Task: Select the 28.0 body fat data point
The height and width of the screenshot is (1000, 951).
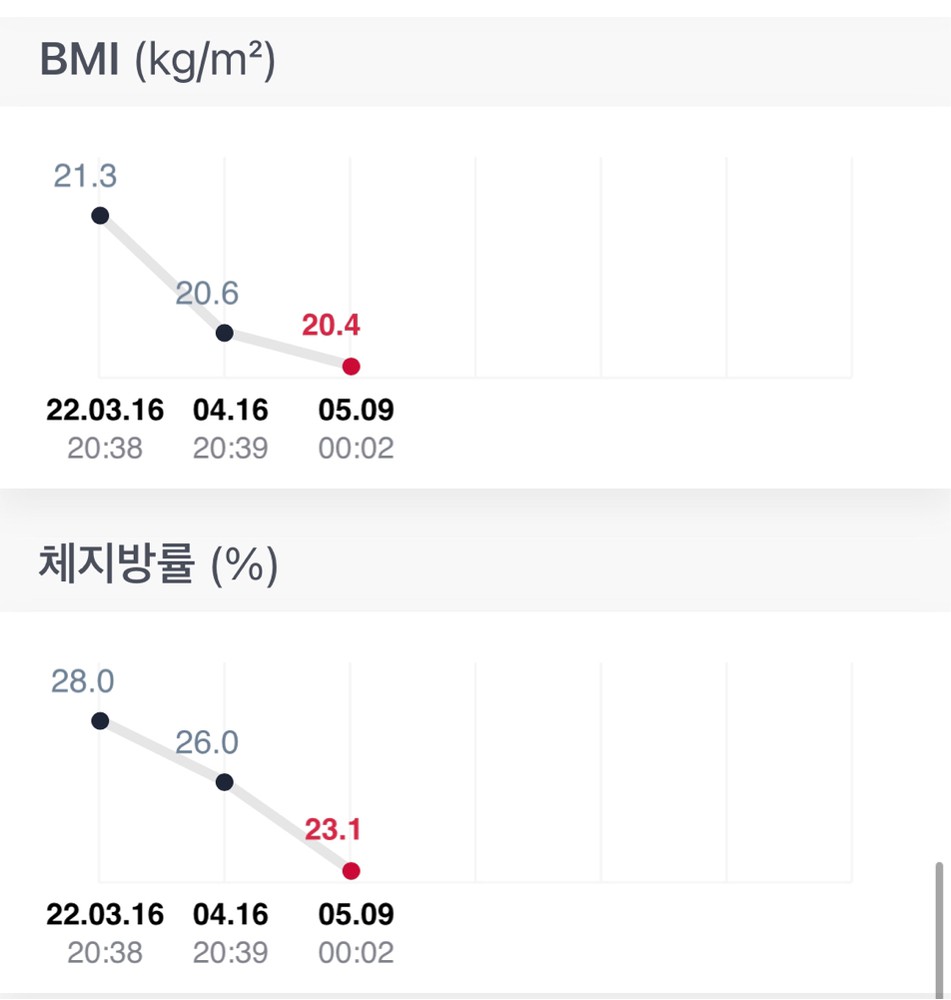Action: (99, 720)
